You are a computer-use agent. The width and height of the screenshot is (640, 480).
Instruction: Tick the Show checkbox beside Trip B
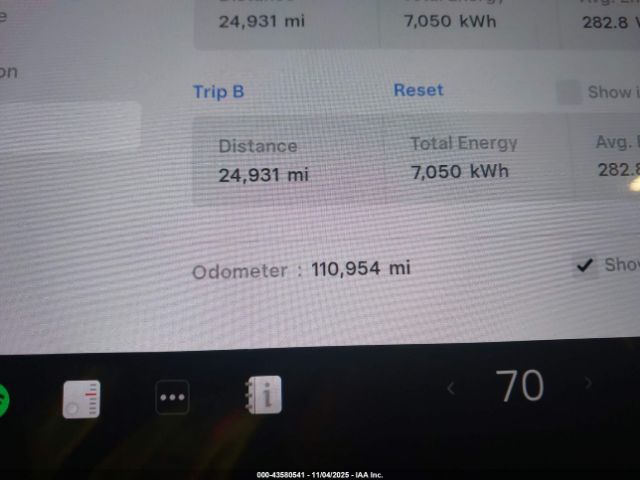tap(570, 93)
